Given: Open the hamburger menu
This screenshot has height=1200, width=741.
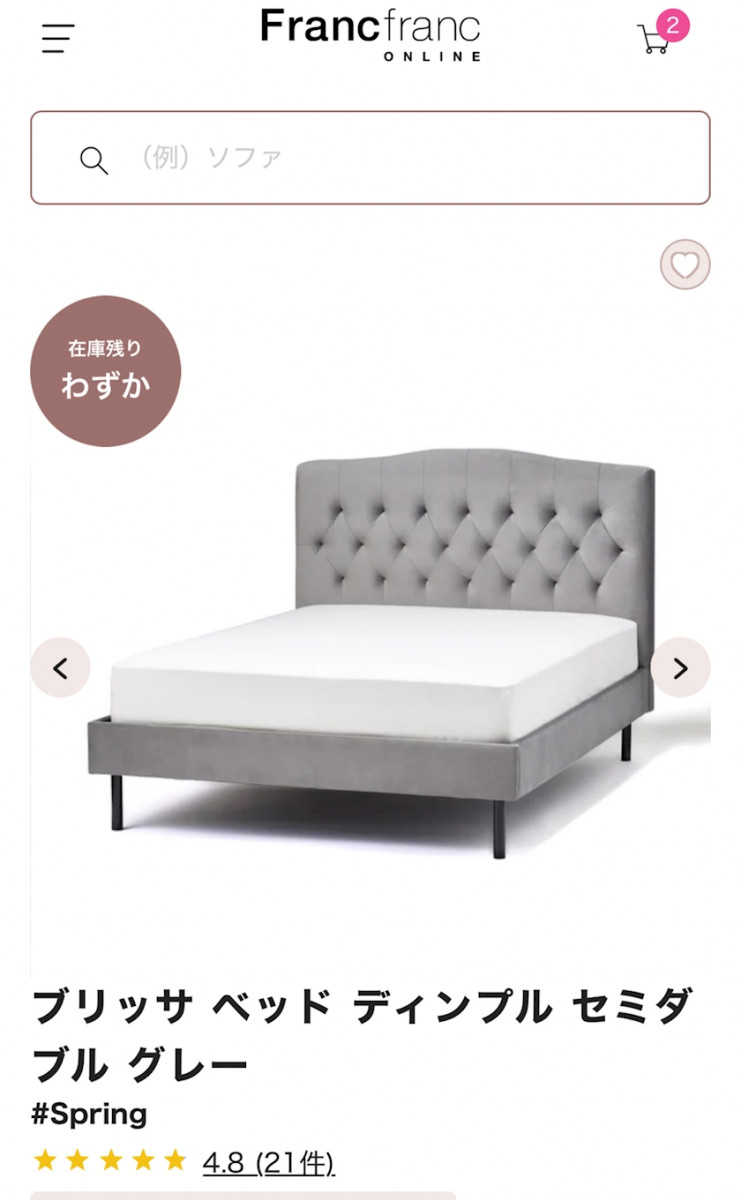Looking at the screenshot, I should click(58, 38).
